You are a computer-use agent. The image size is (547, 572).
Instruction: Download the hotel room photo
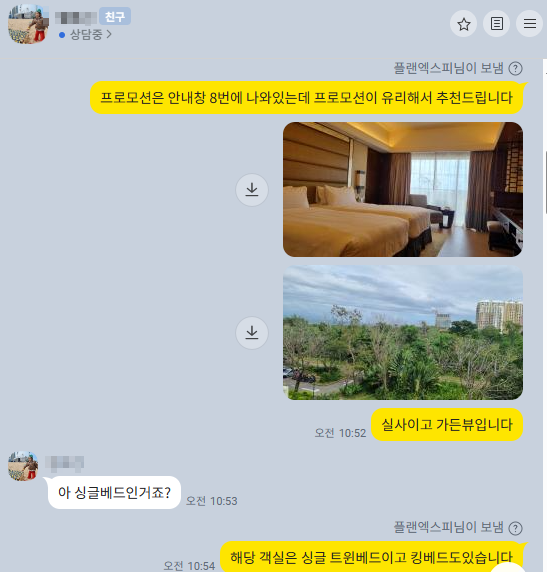(x=252, y=190)
